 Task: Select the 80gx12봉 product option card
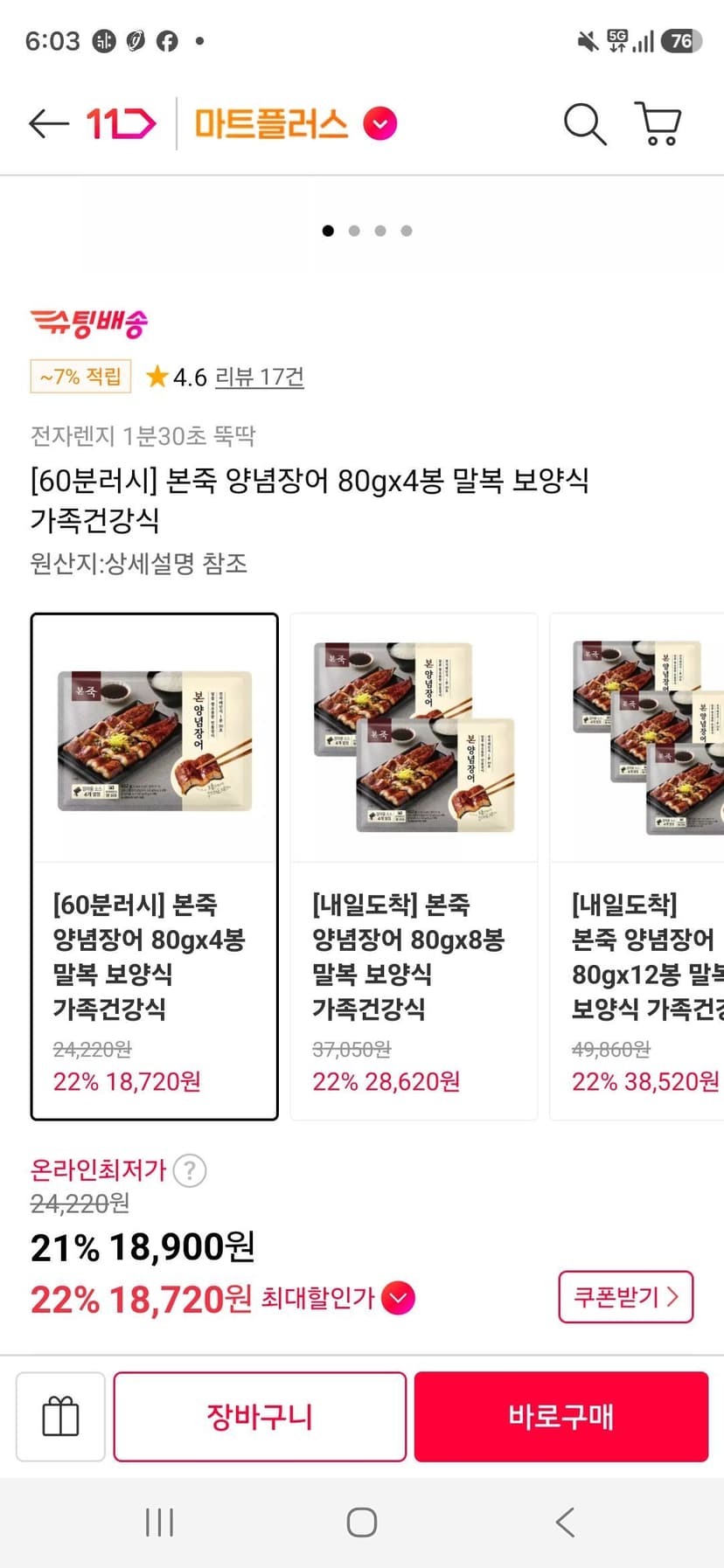pyautogui.click(x=637, y=866)
